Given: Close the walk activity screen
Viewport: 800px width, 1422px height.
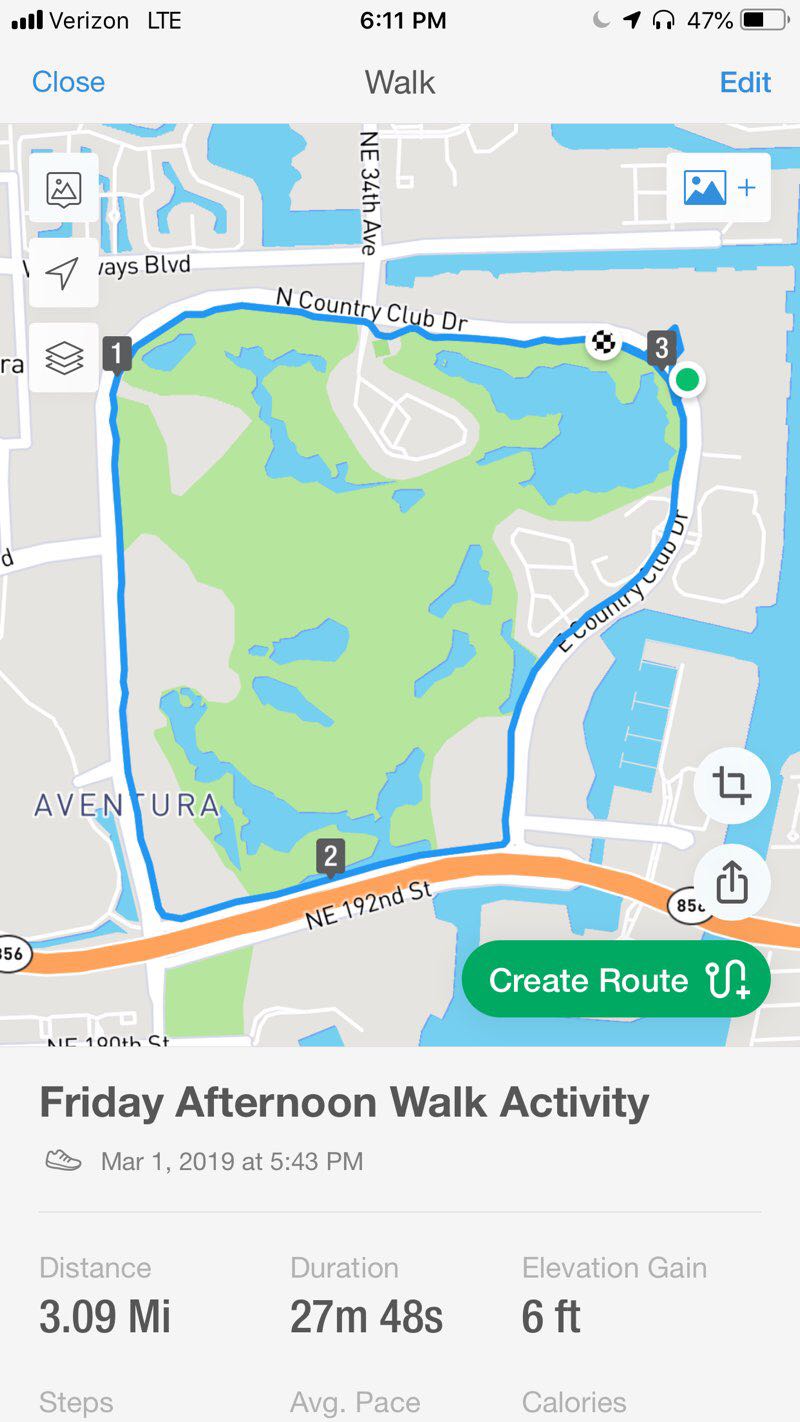Looking at the screenshot, I should coord(68,82).
